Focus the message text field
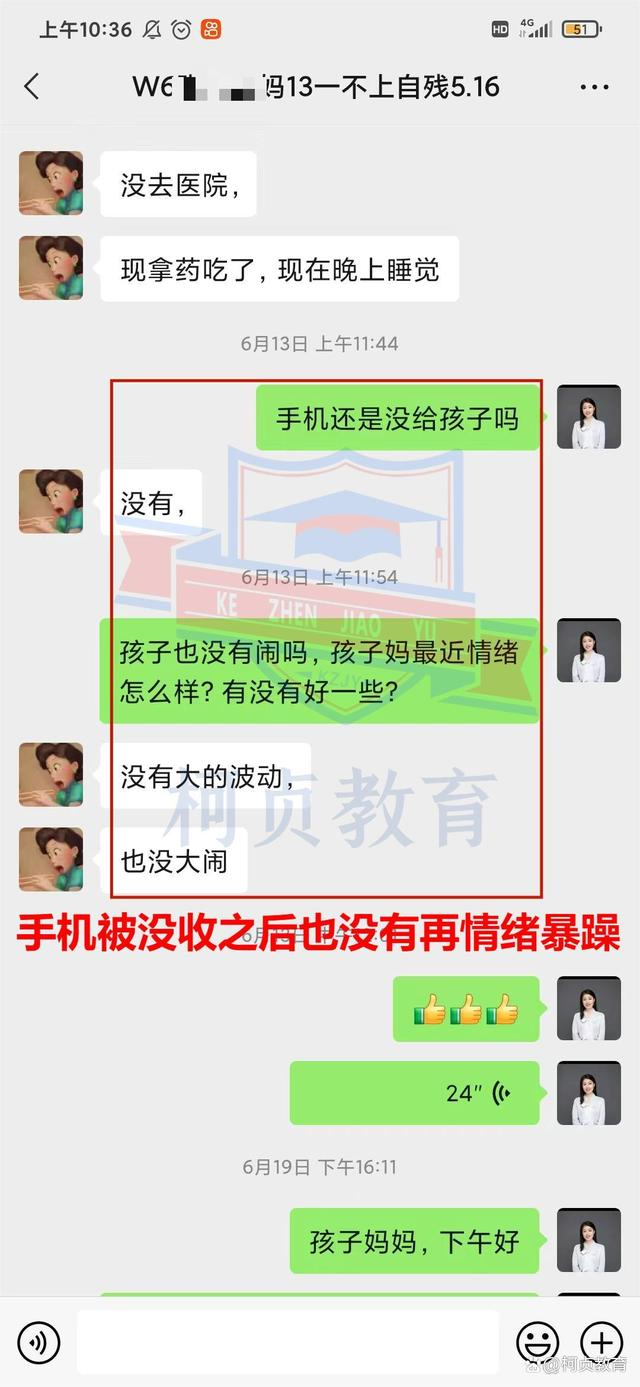The width and height of the screenshot is (640, 1387). click(288, 1342)
